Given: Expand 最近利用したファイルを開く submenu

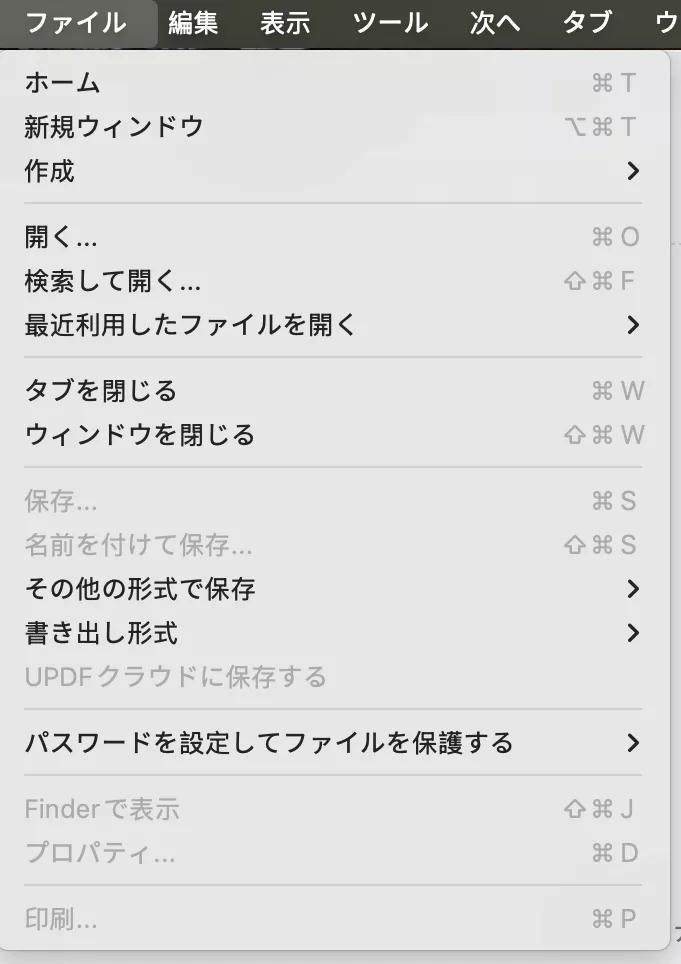Looking at the screenshot, I should [x=190, y=325].
